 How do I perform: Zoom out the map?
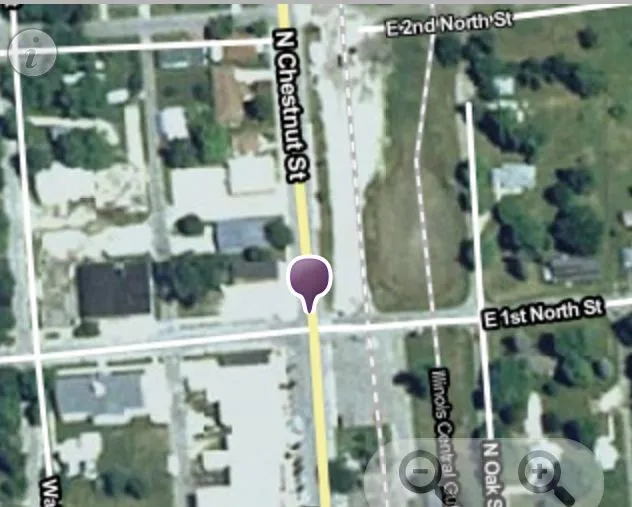point(421,472)
